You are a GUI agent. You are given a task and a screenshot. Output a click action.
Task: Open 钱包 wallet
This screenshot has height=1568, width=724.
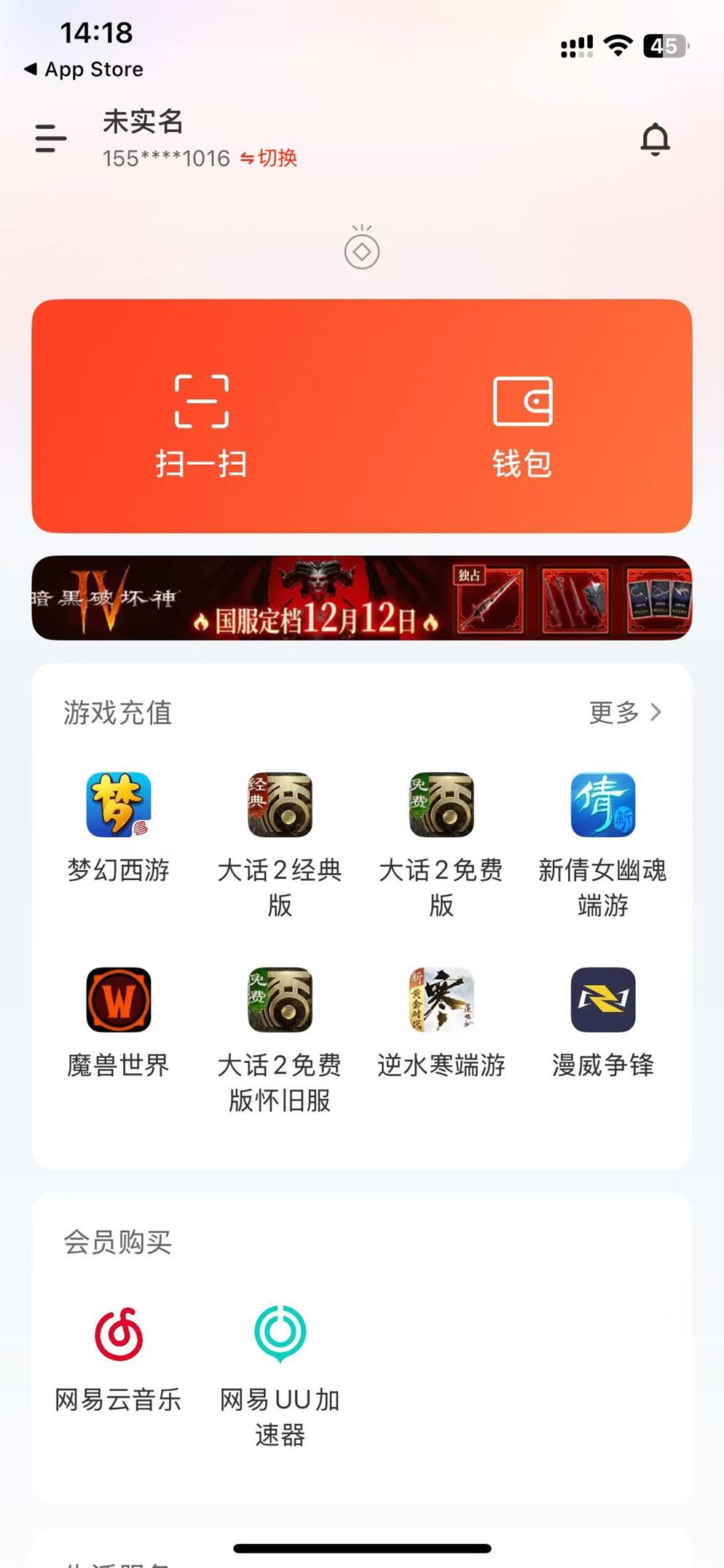(522, 424)
